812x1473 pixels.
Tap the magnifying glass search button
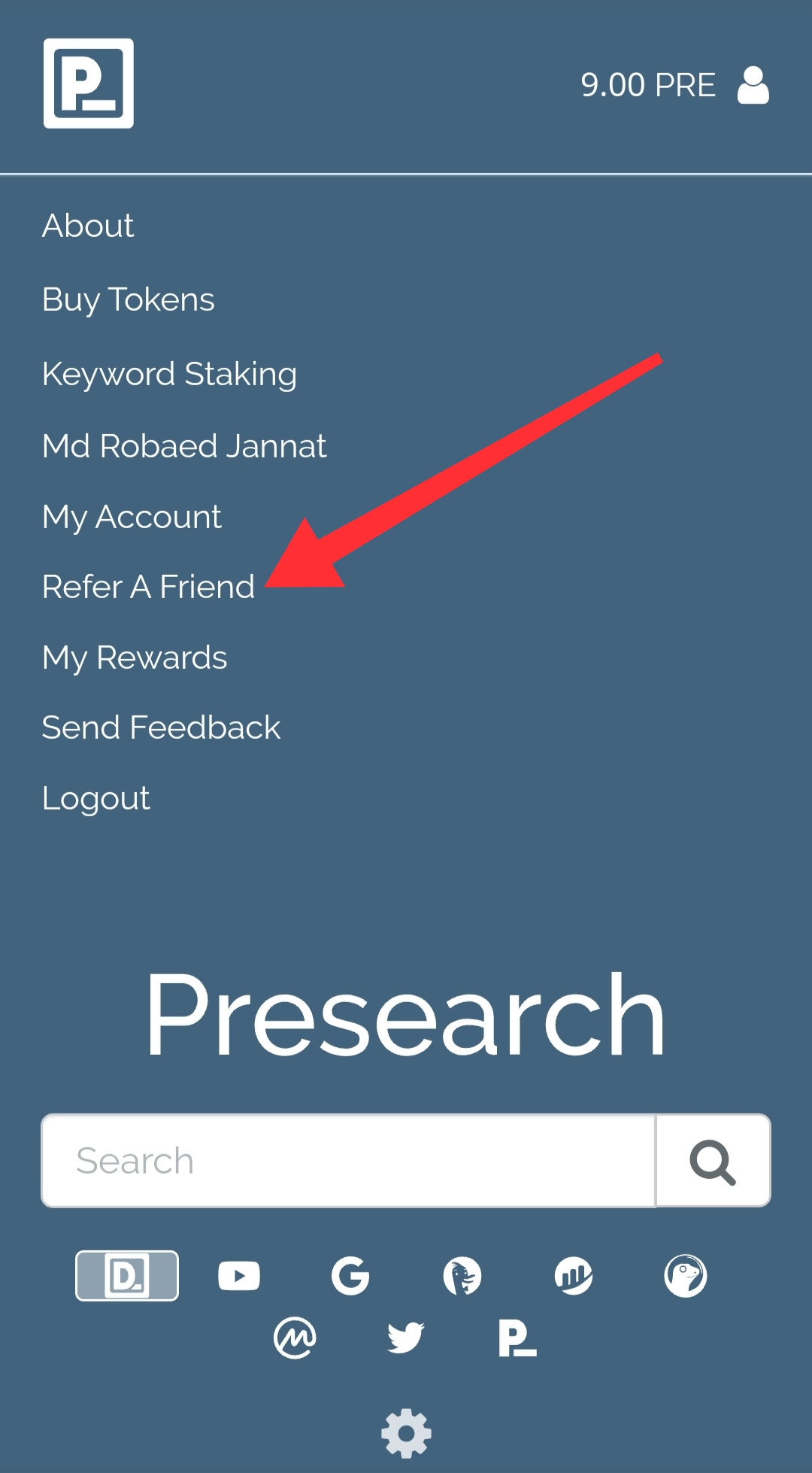pyautogui.click(x=713, y=1161)
